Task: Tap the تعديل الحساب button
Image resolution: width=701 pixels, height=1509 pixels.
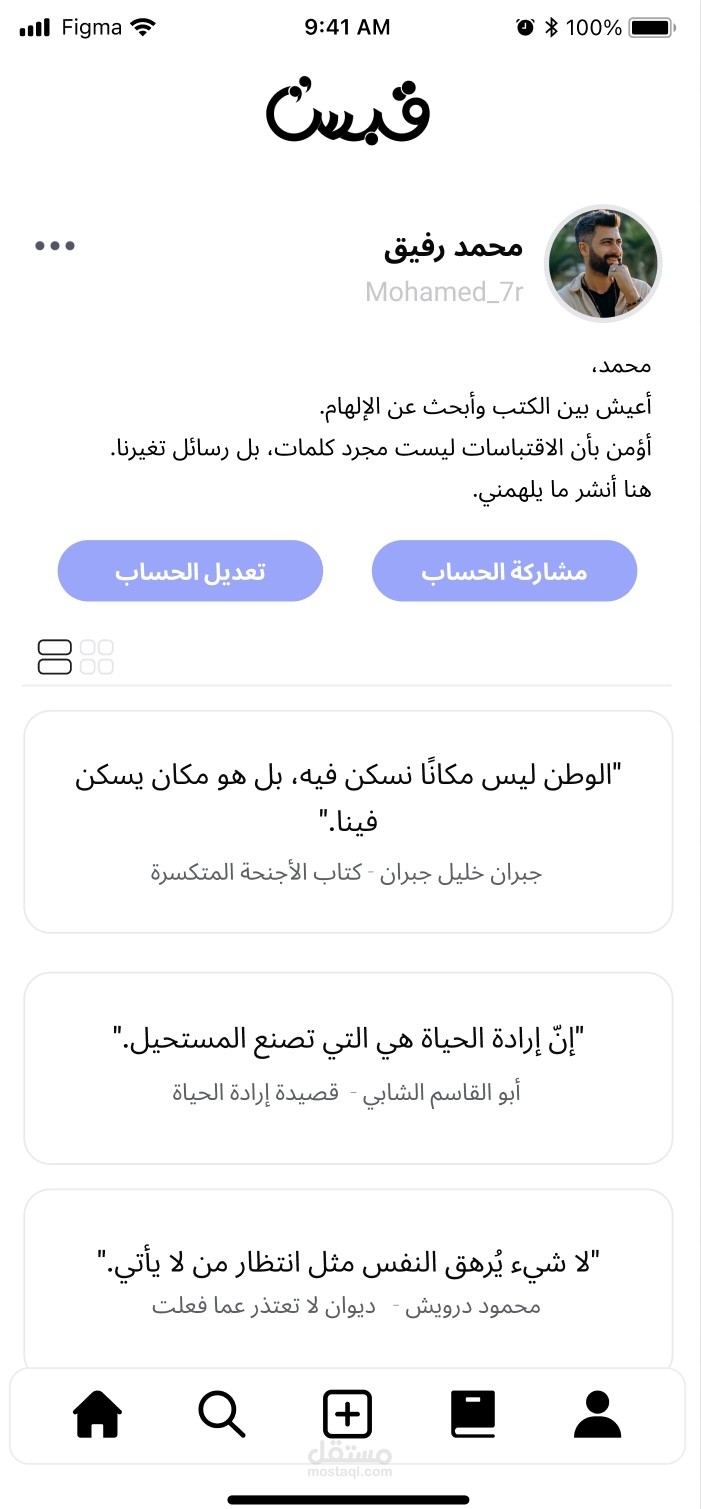Action: coord(190,571)
